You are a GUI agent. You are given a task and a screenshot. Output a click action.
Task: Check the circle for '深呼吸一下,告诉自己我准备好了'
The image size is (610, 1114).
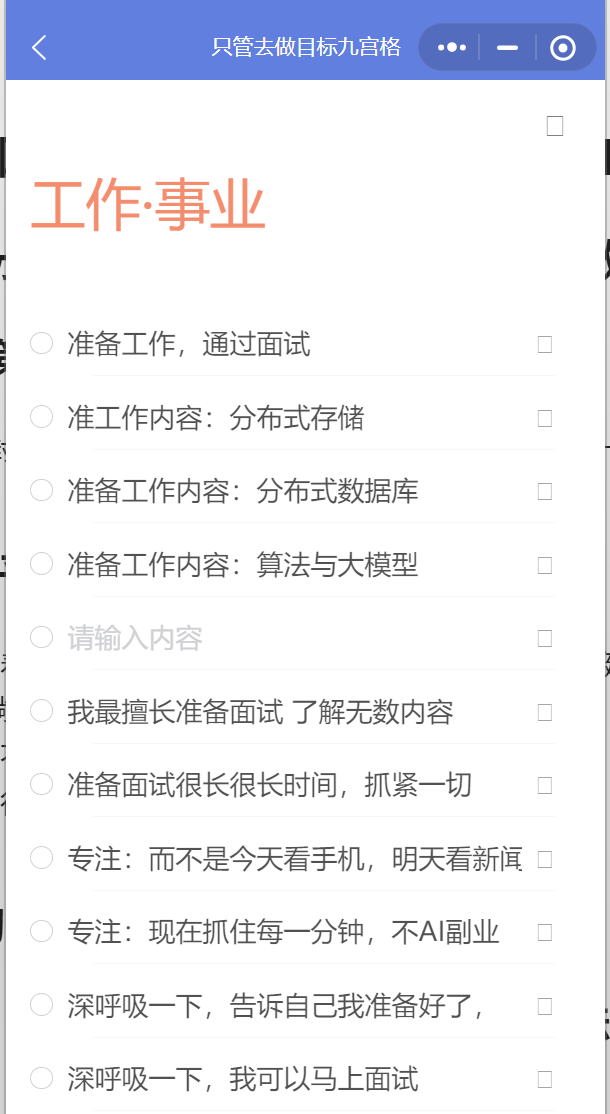41,1004
